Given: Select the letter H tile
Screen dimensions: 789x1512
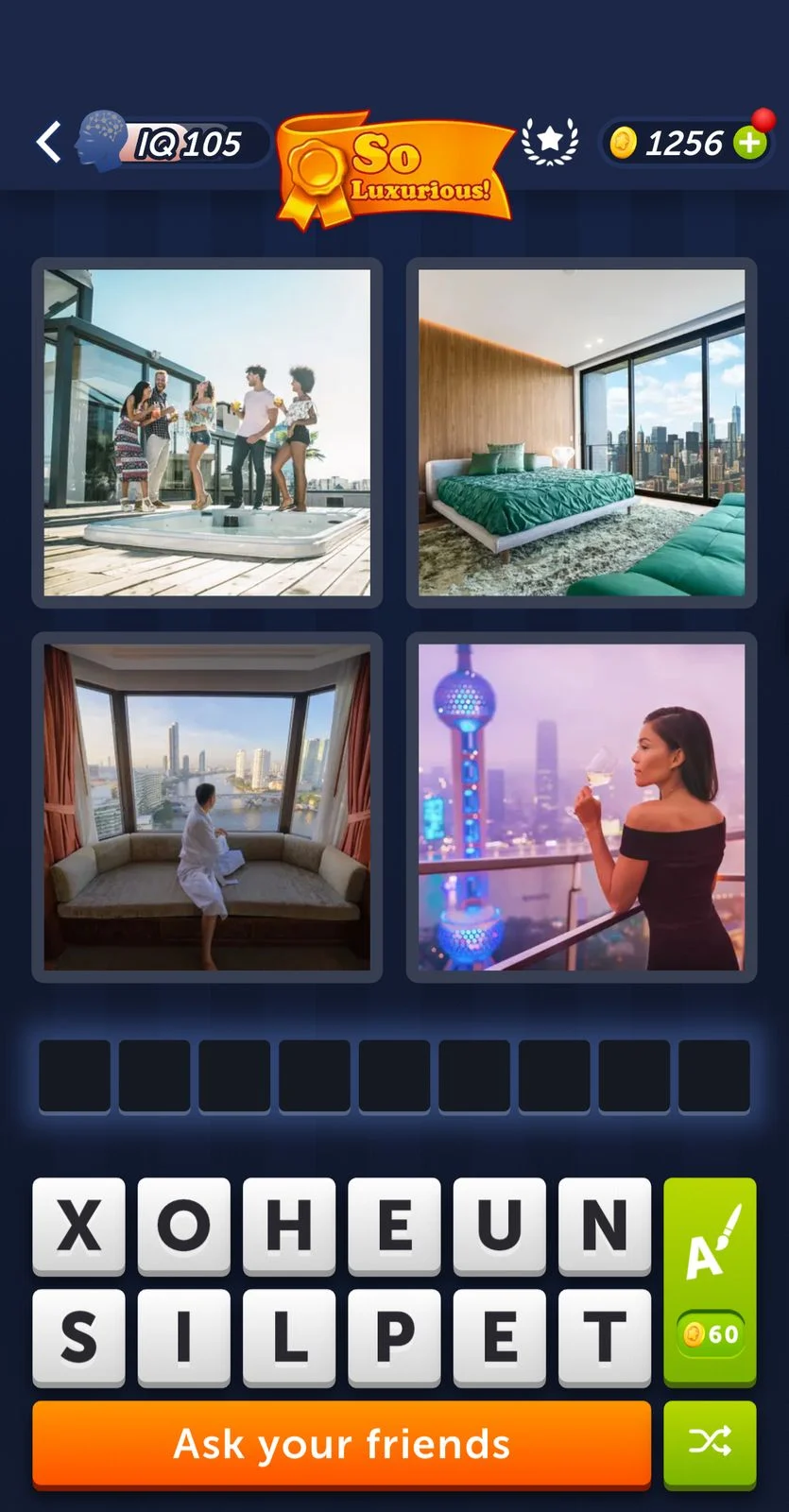Looking at the screenshot, I should [289, 1226].
